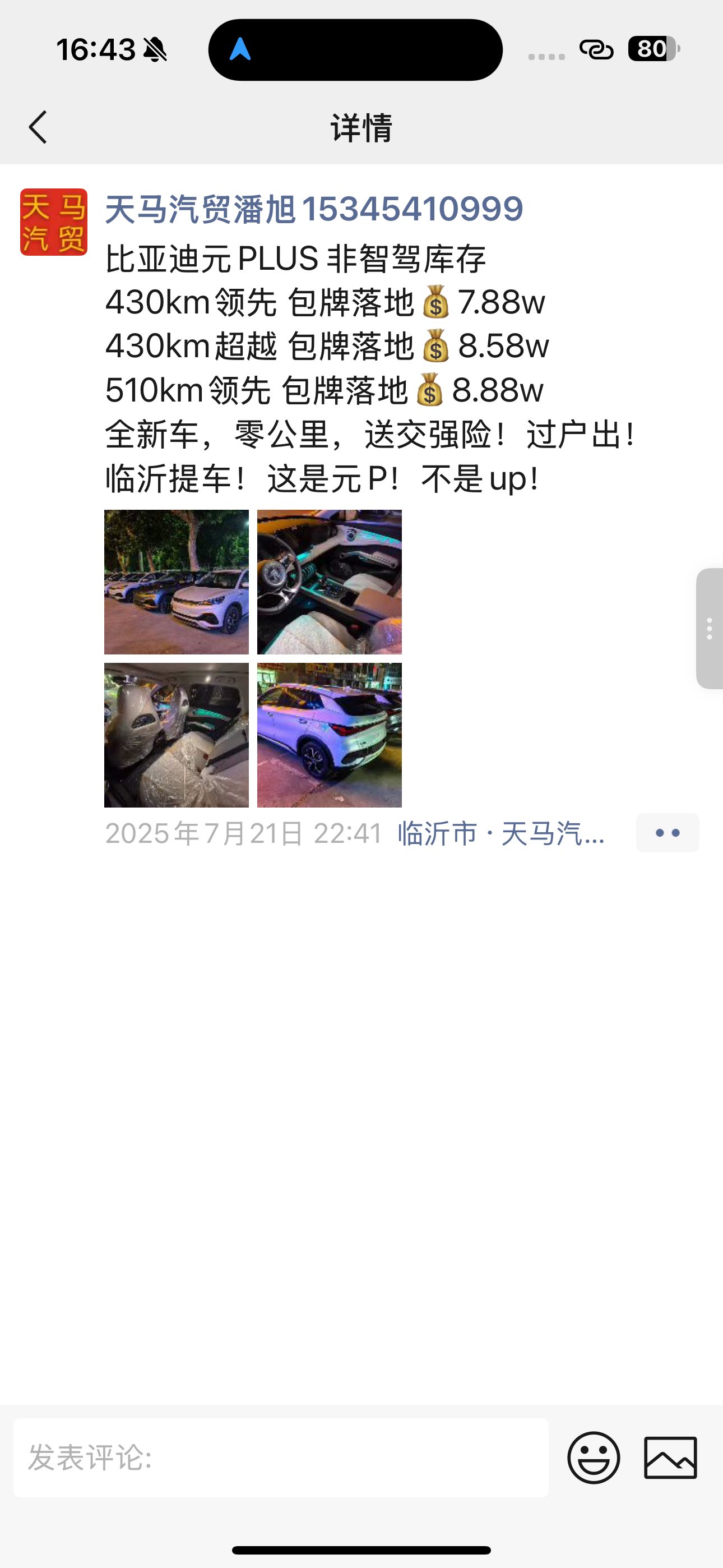Open the two-dot like/comment menu
723x1568 pixels.
[668, 833]
